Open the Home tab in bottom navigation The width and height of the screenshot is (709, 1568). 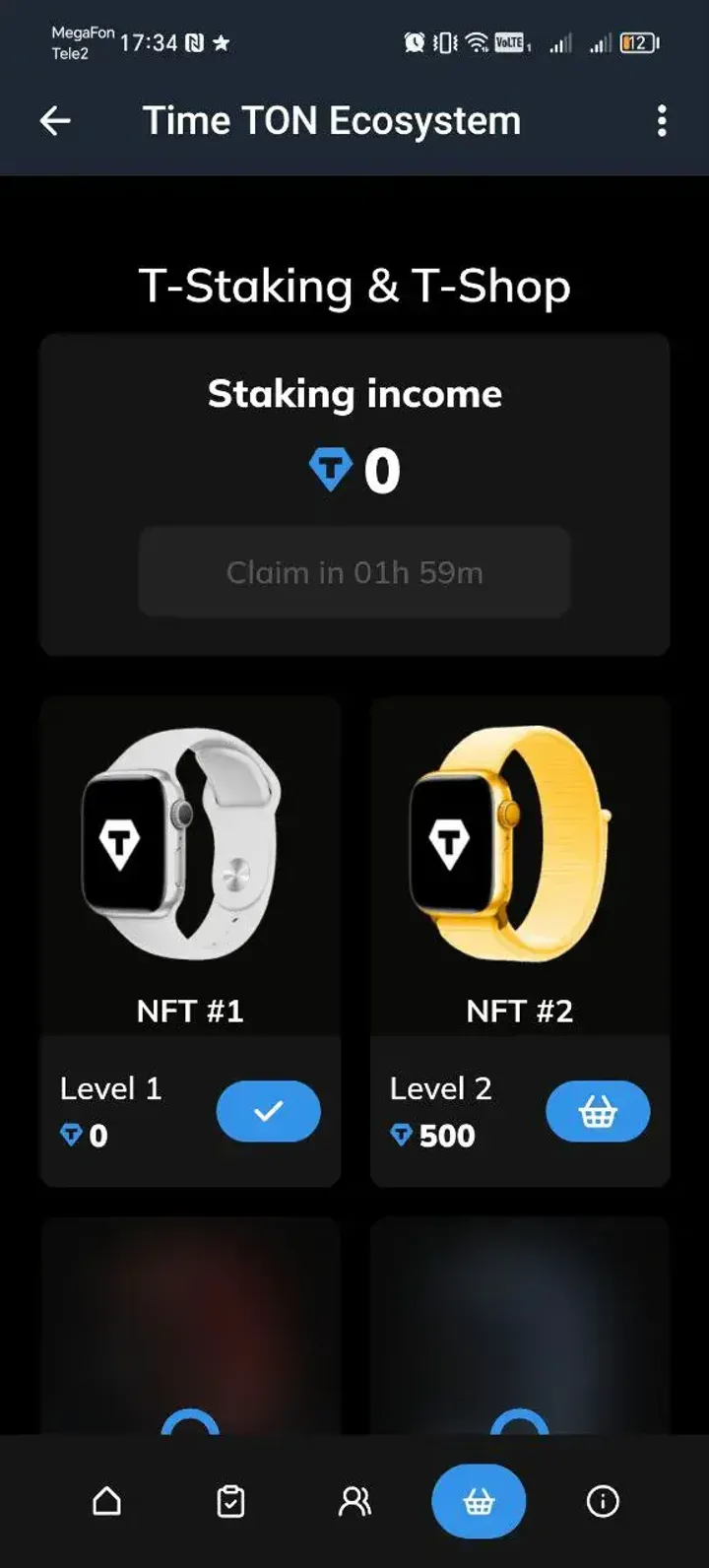click(x=106, y=1499)
